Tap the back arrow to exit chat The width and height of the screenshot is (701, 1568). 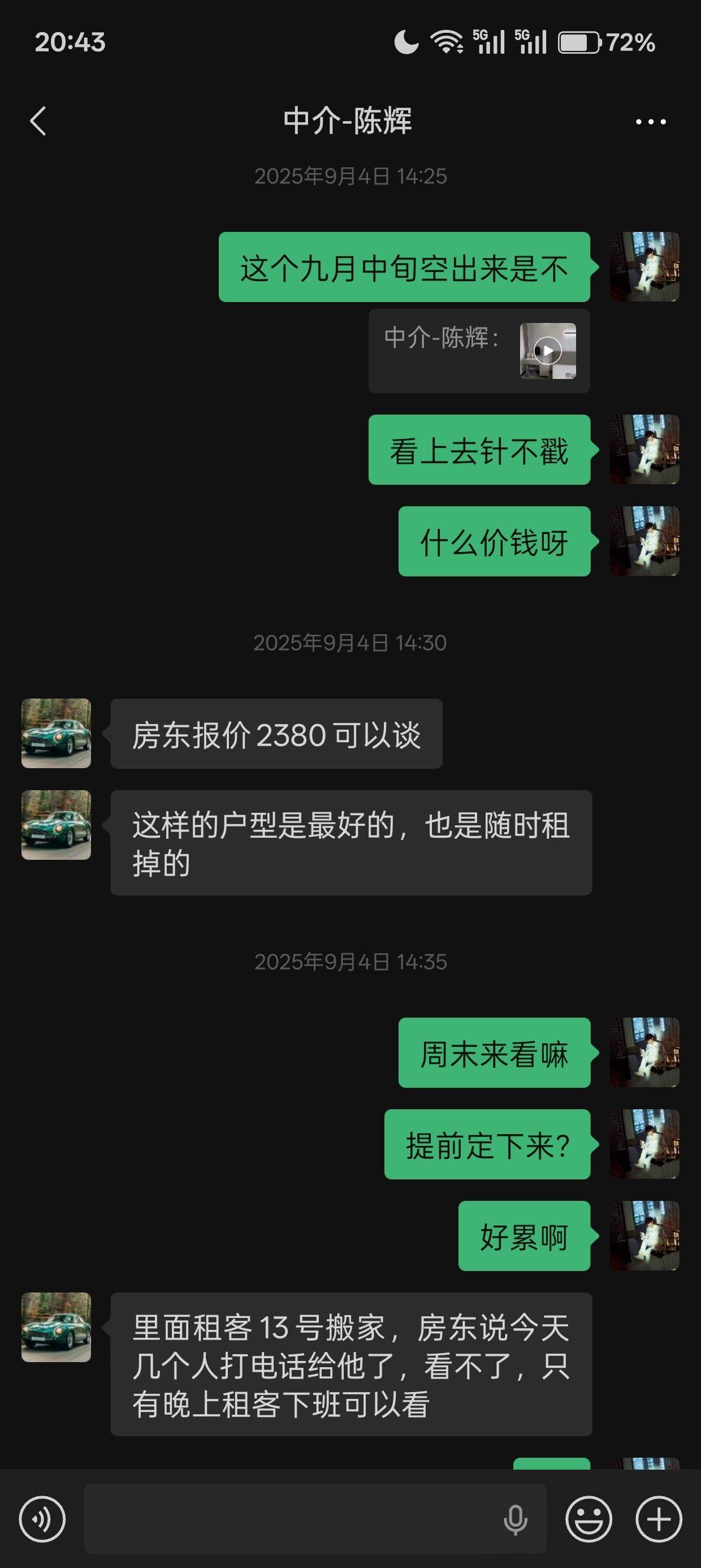38,121
